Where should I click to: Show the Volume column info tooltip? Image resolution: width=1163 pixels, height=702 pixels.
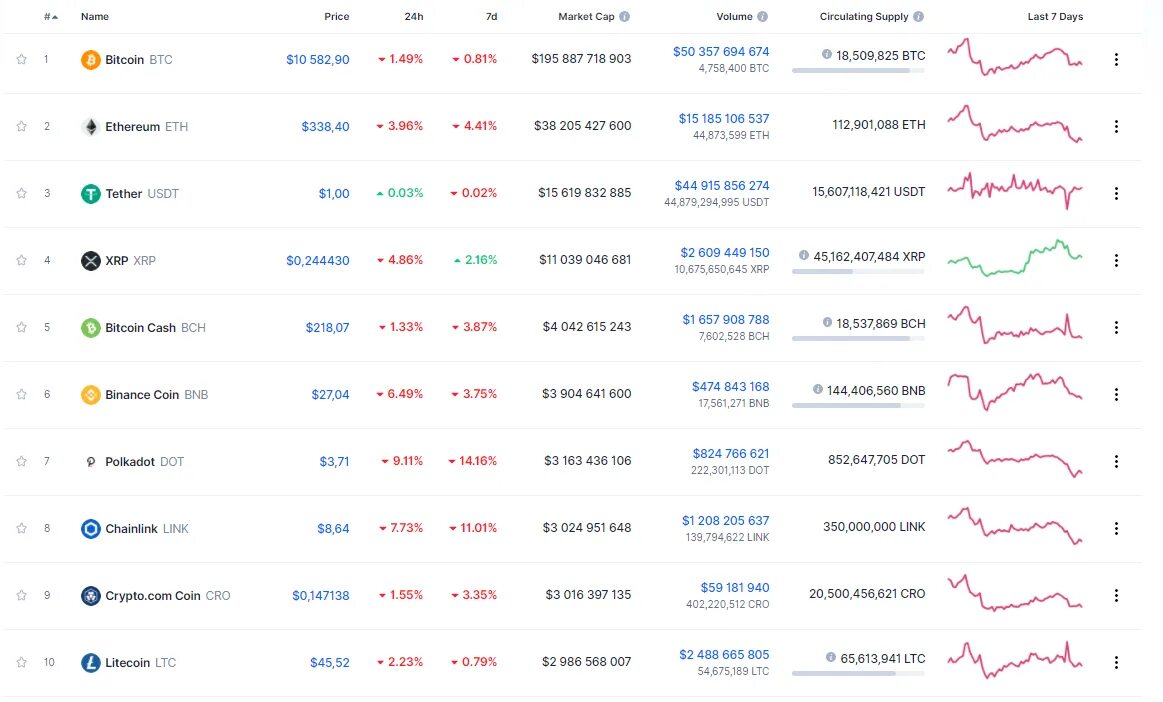point(763,17)
